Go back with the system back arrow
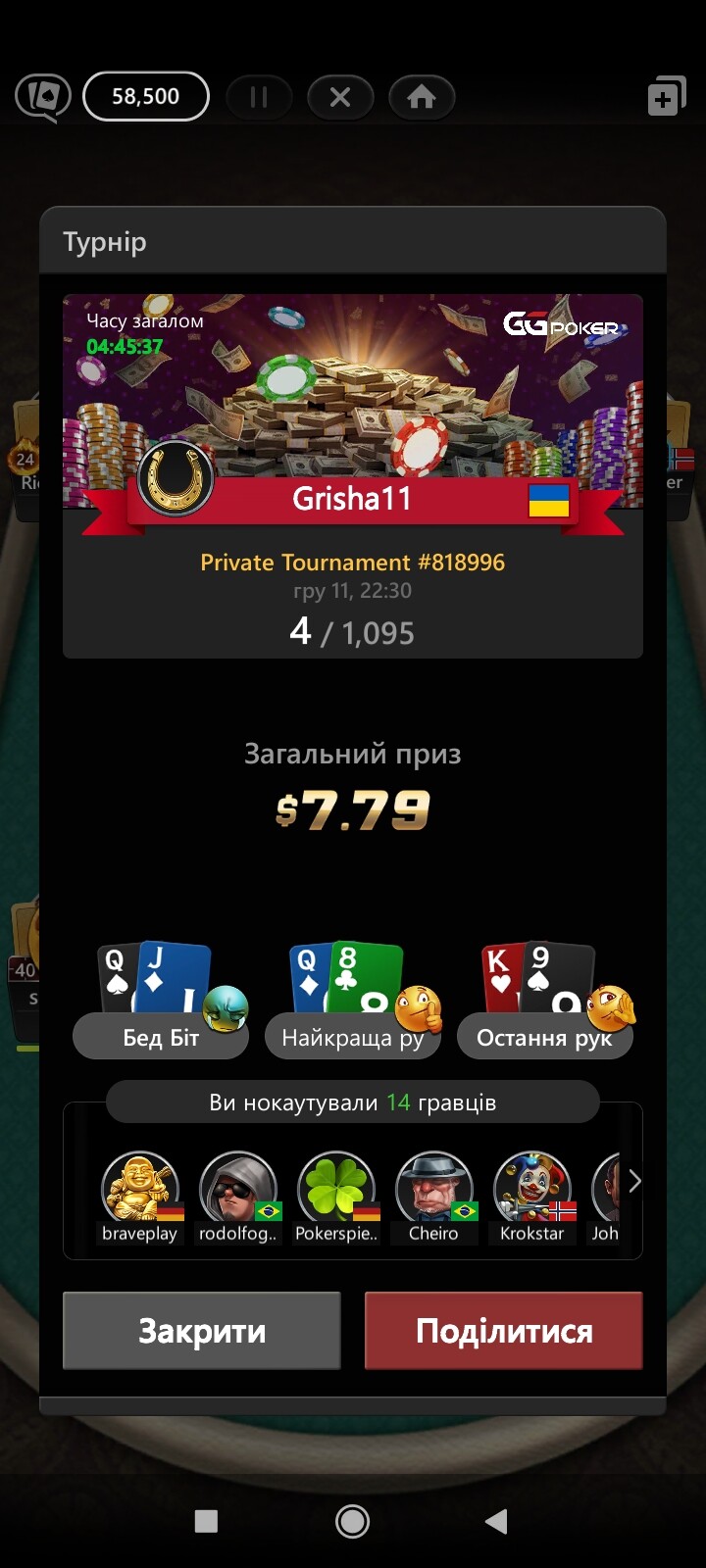 496,1521
